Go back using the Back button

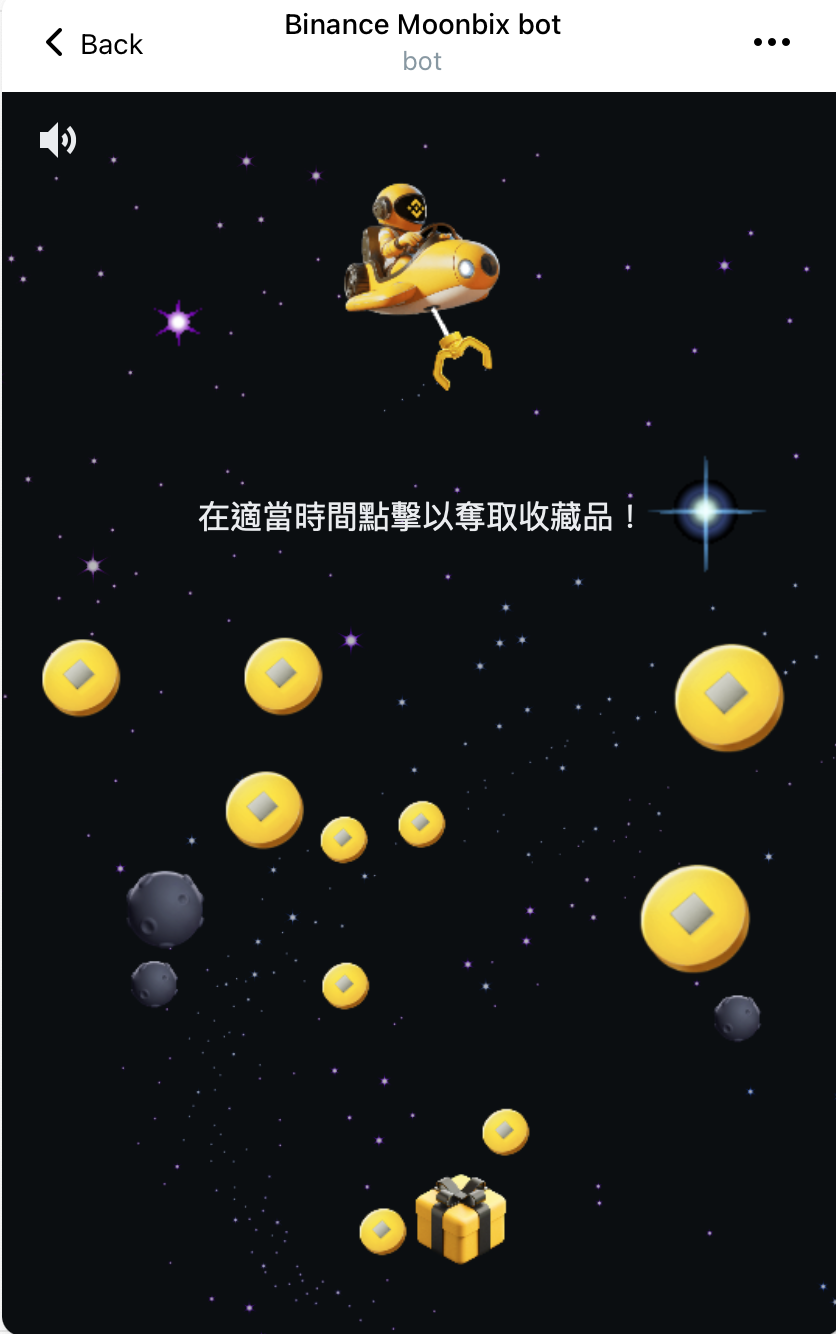[x=93, y=44]
